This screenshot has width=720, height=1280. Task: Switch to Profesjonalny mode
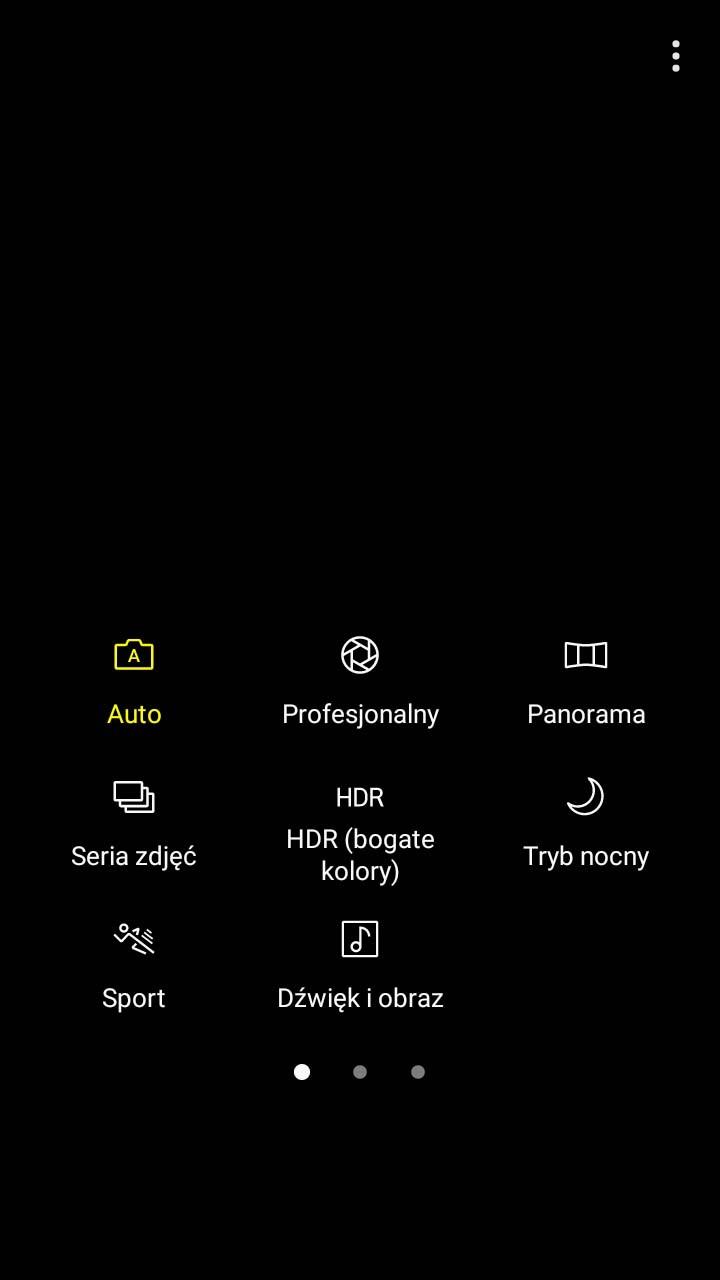(360, 680)
